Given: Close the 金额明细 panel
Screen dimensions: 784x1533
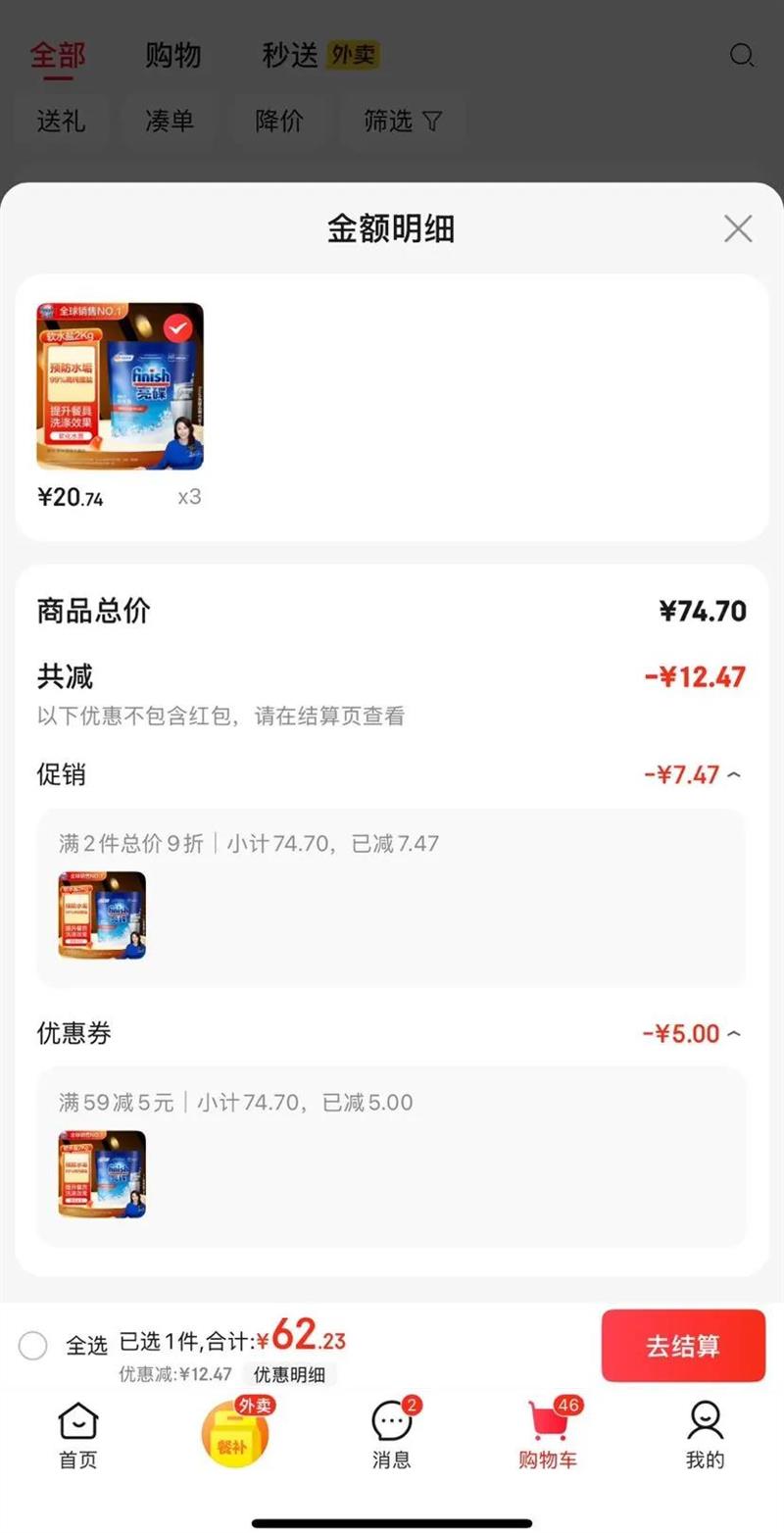Looking at the screenshot, I should pyautogui.click(x=737, y=229).
